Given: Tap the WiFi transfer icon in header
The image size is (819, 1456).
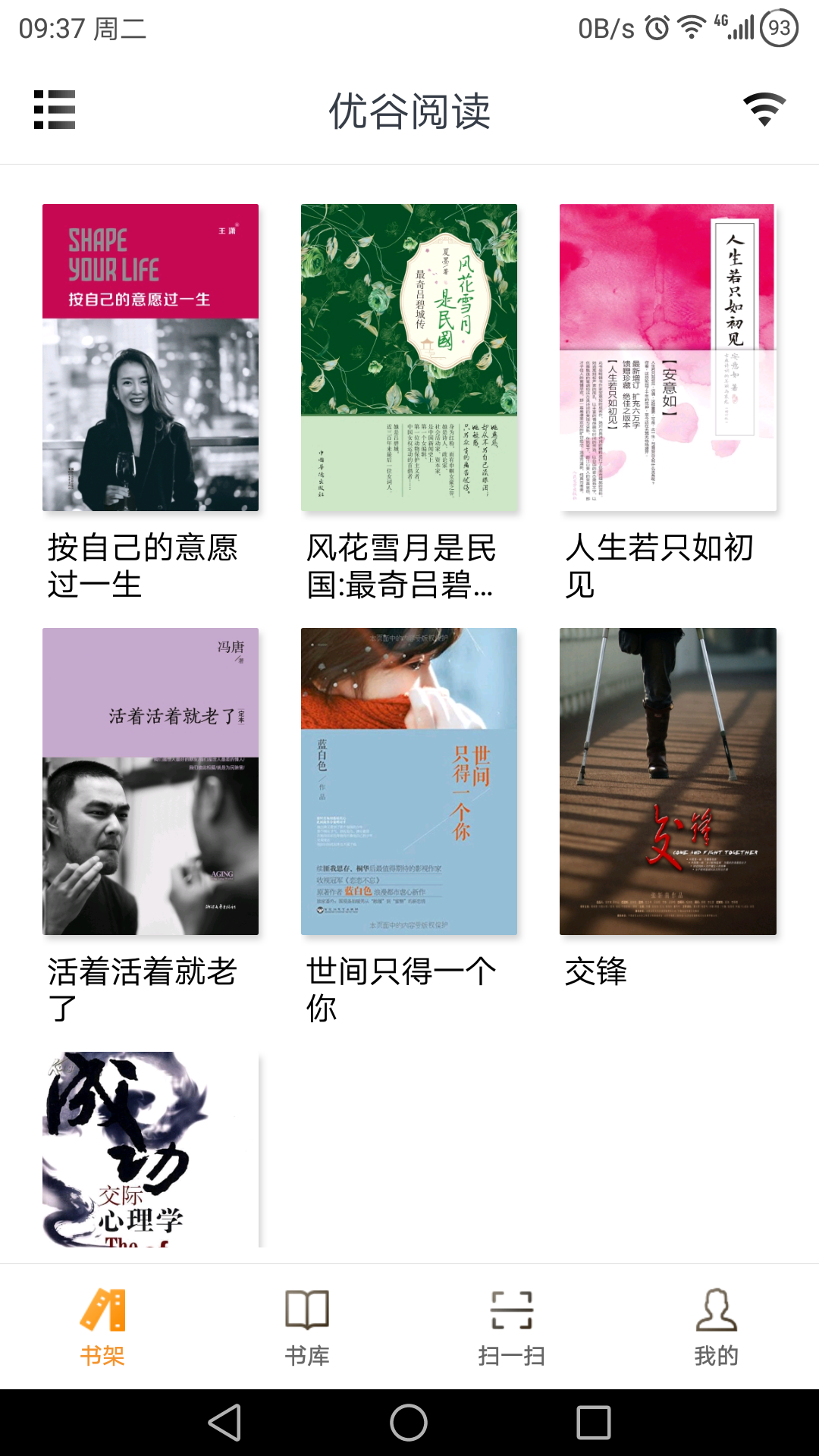Looking at the screenshot, I should (x=764, y=110).
